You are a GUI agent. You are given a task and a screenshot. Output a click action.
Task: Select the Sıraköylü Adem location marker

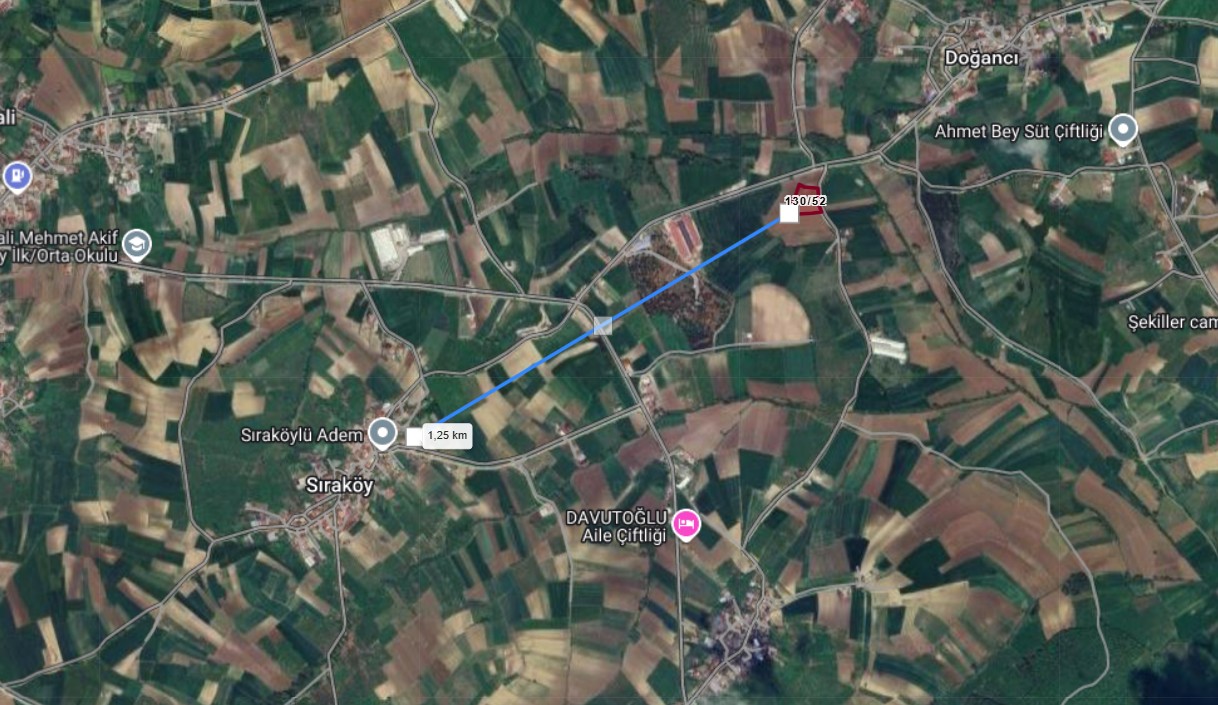[382, 433]
